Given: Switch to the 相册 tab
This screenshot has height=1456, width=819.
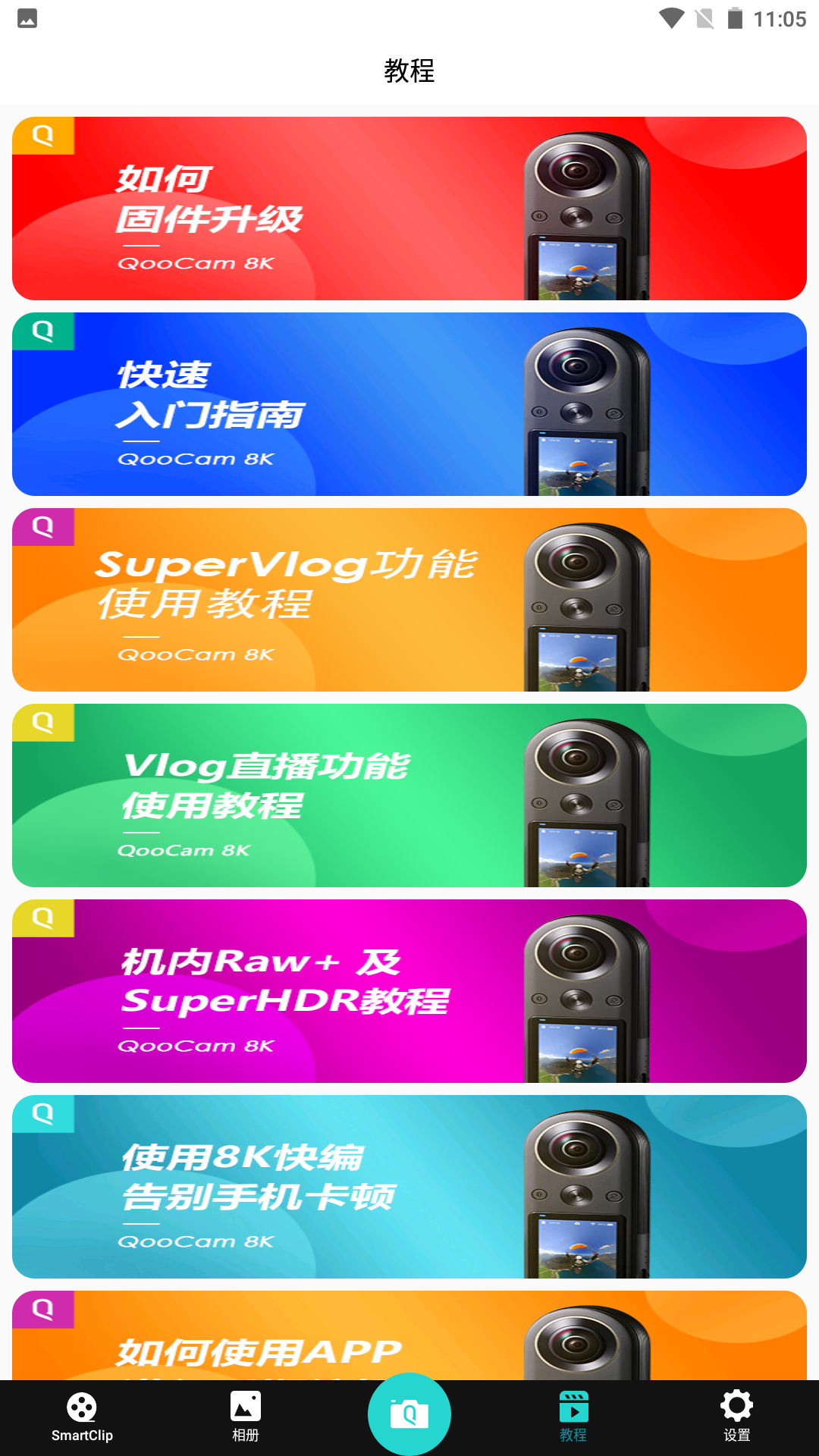Looking at the screenshot, I should 246,1417.
